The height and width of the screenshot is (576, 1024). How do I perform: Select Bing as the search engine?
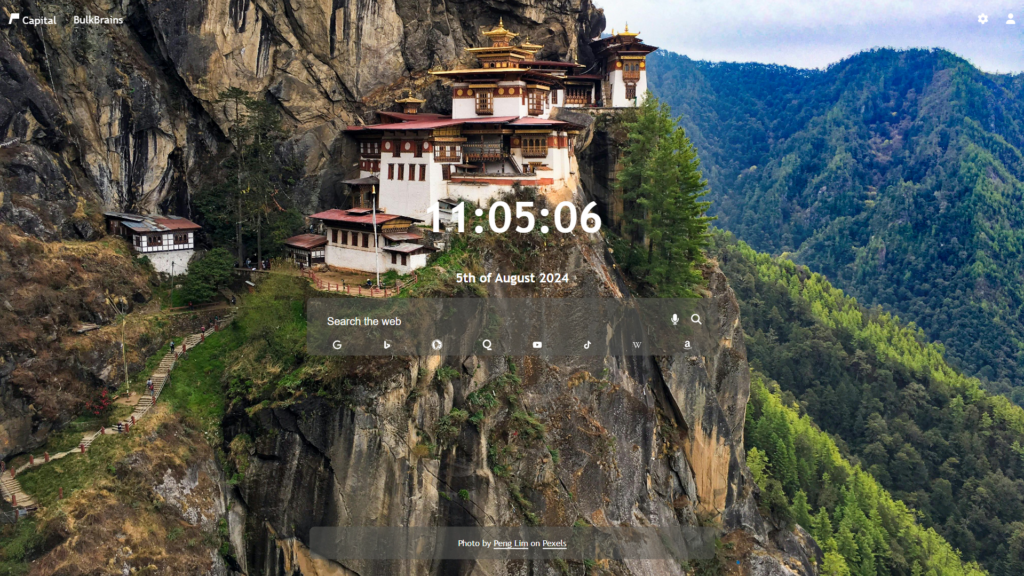387,345
